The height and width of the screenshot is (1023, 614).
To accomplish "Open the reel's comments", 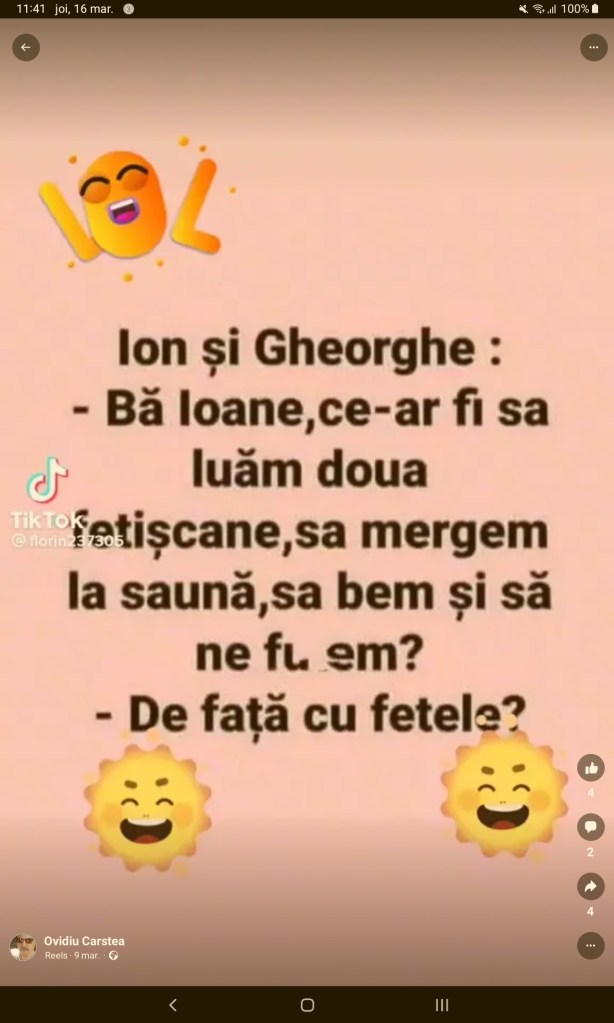I will [591, 827].
